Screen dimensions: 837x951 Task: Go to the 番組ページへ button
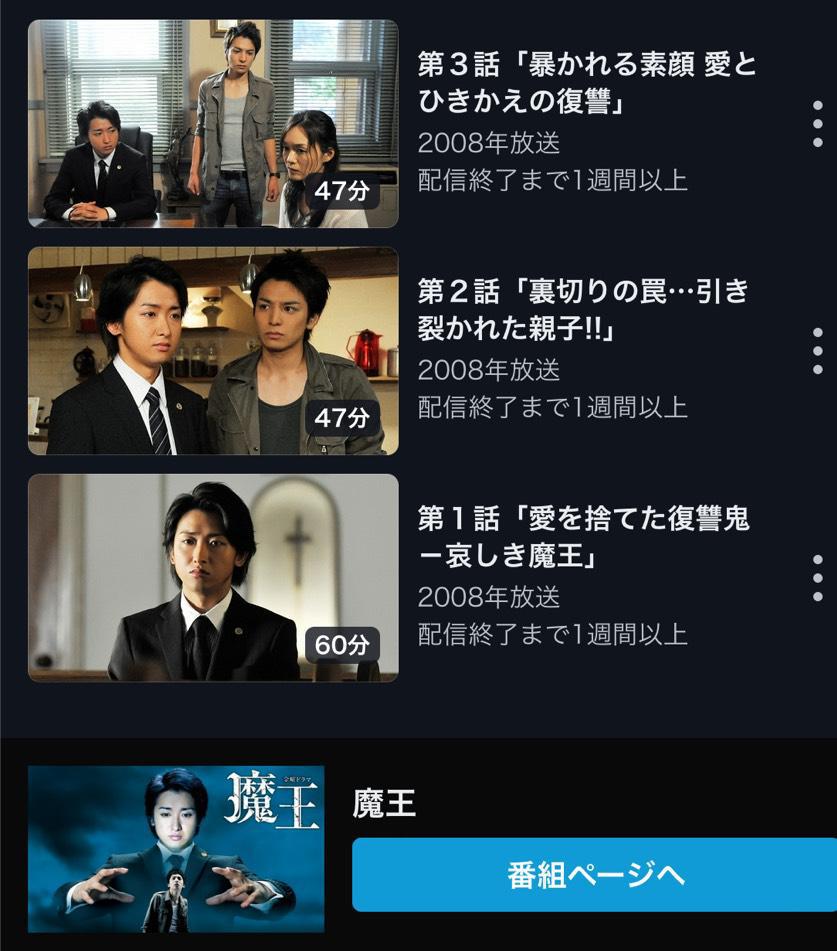click(595, 875)
